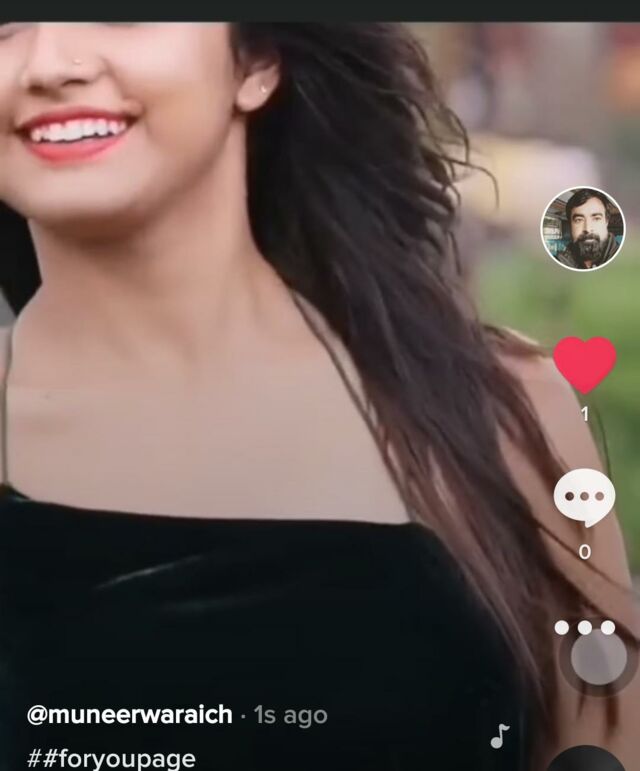Tap the #foryoupage hashtag
The height and width of the screenshot is (771, 640).
click(111, 759)
